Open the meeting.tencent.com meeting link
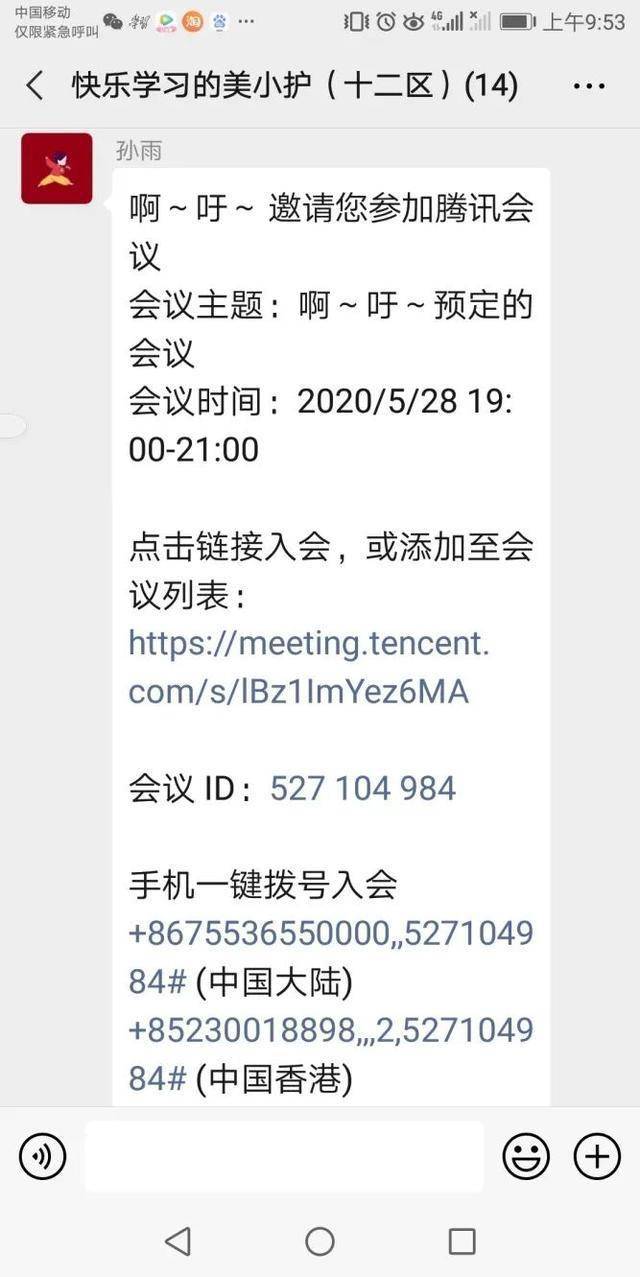This screenshot has height=1277, width=640. 308,667
